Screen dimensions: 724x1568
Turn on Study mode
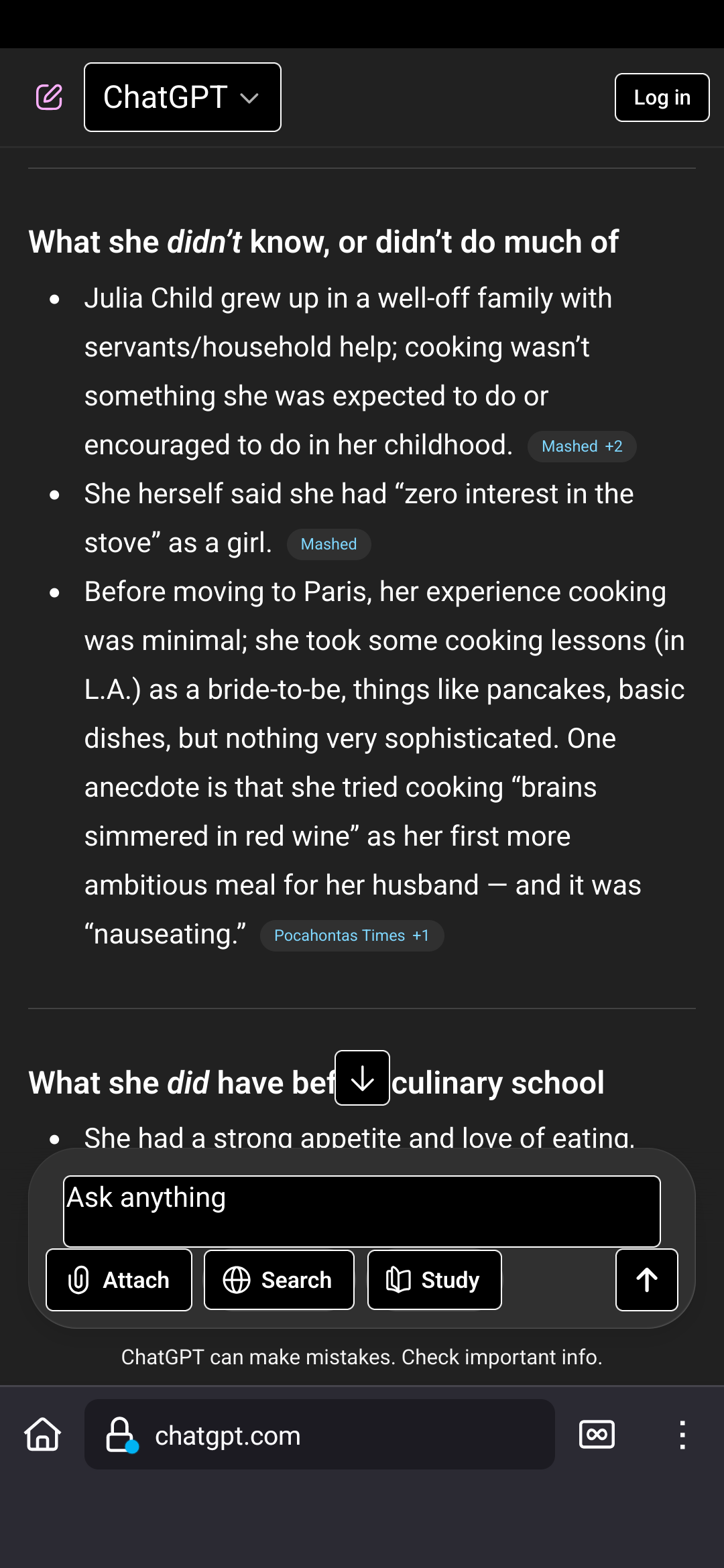tap(434, 1280)
